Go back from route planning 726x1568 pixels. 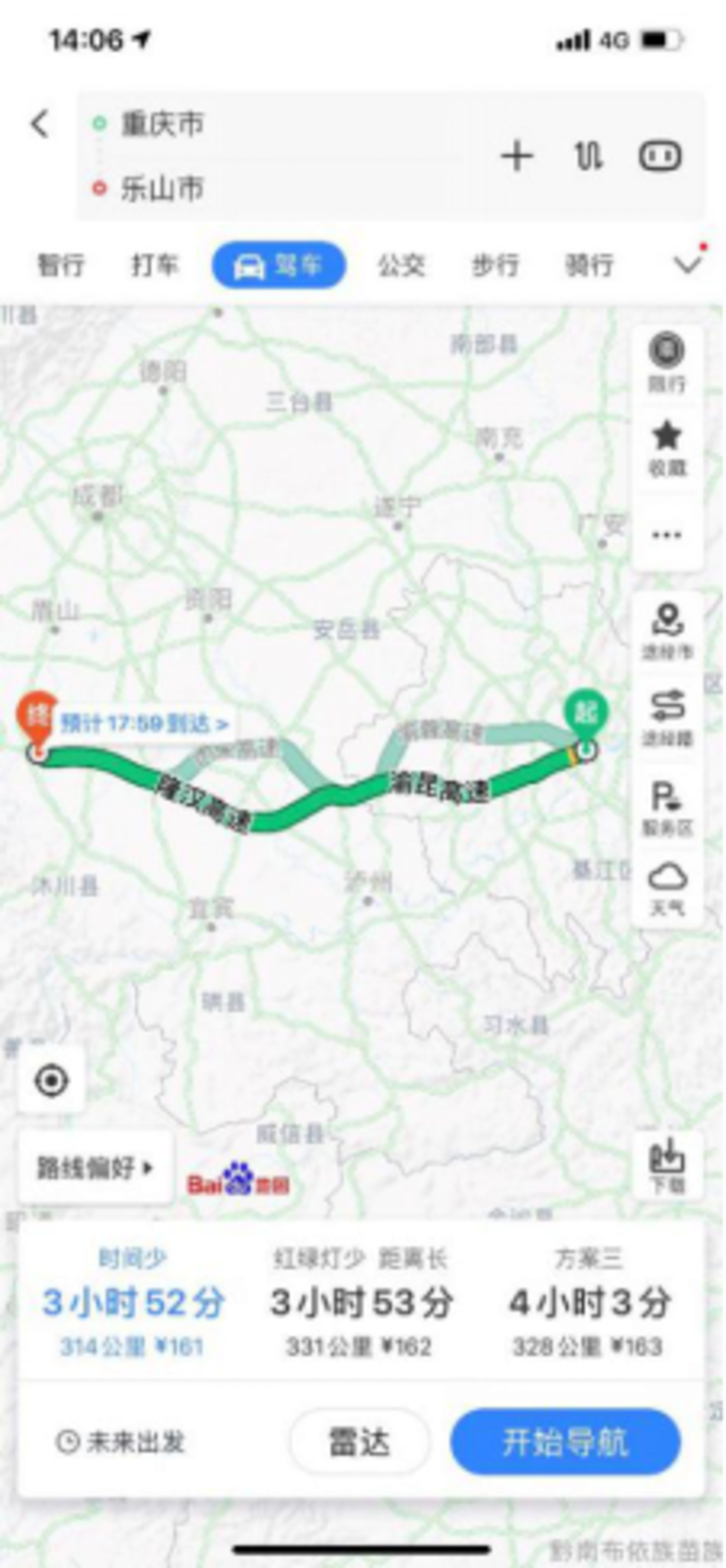(40, 124)
